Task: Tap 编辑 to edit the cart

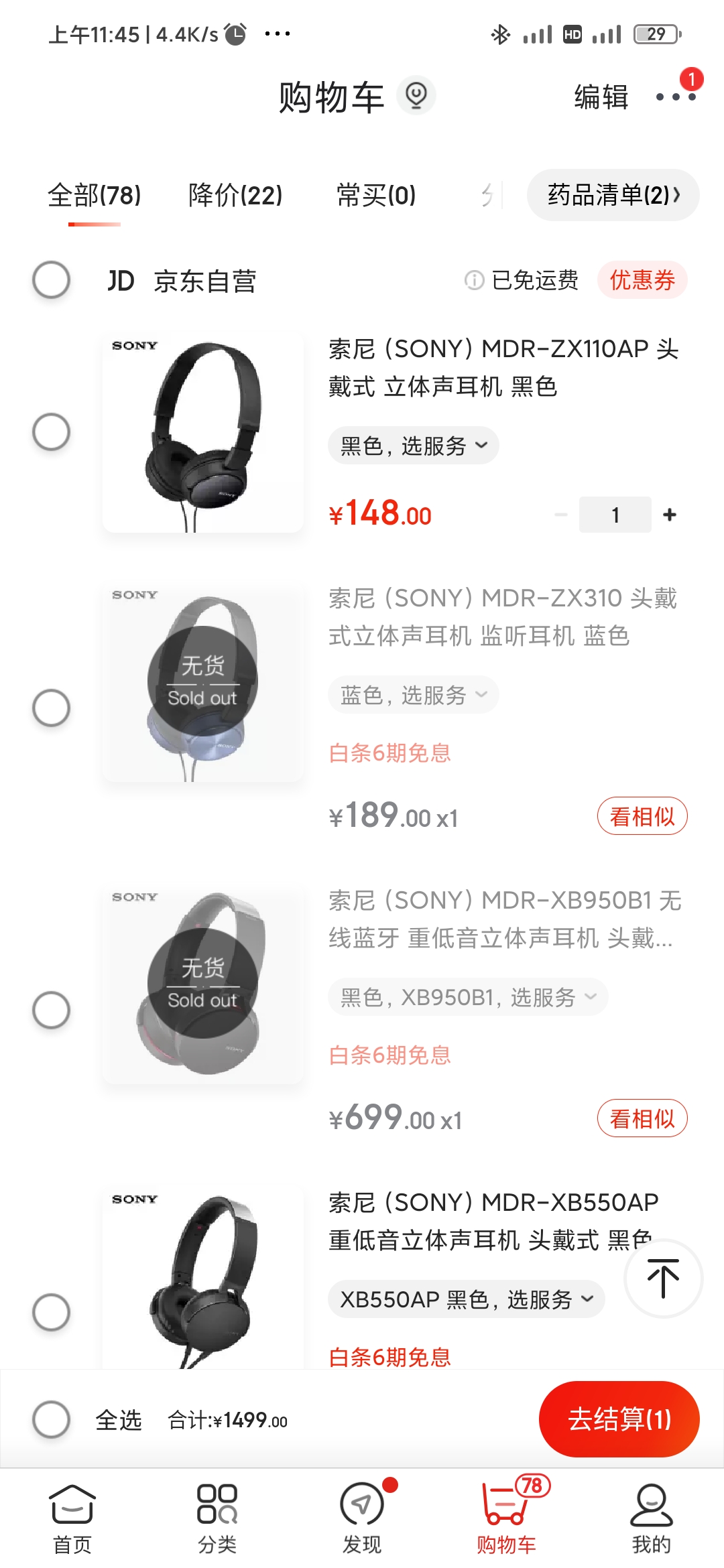Action: point(601,97)
